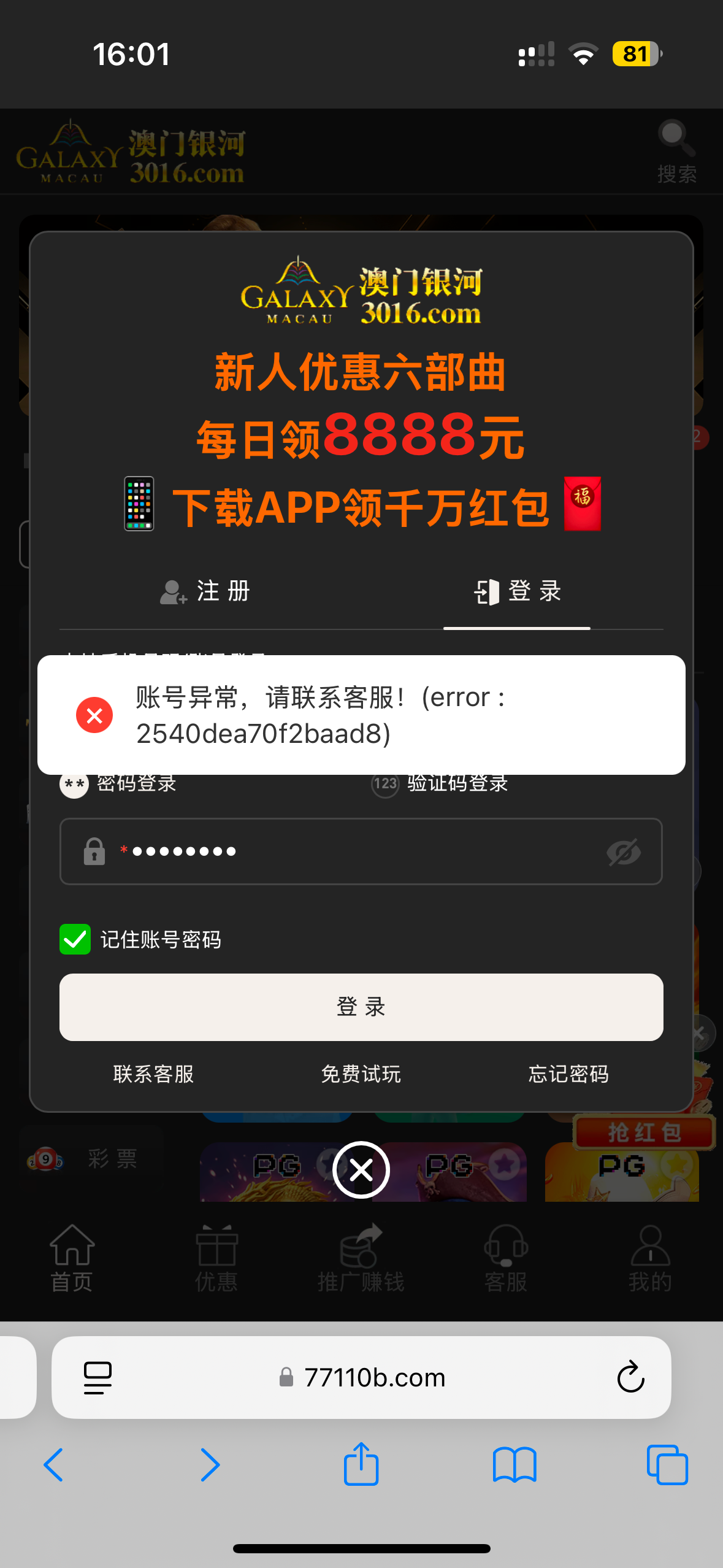The width and height of the screenshot is (723, 1568).
Task: Tap the 推广赚钱 promotion icon
Action: 361,1256
